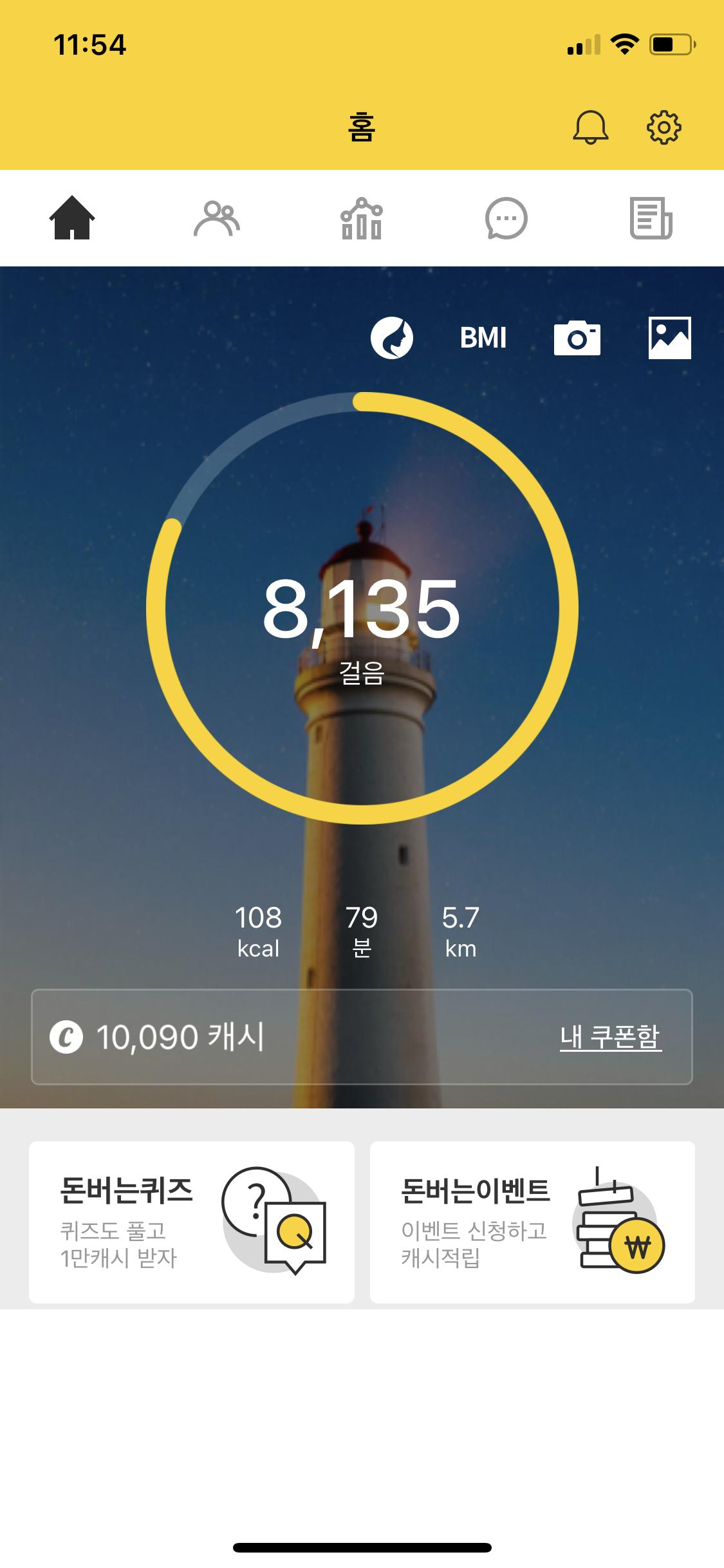This screenshot has height=1568, width=724.
Task: Change background via the picture icon
Action: coord(669,337)
